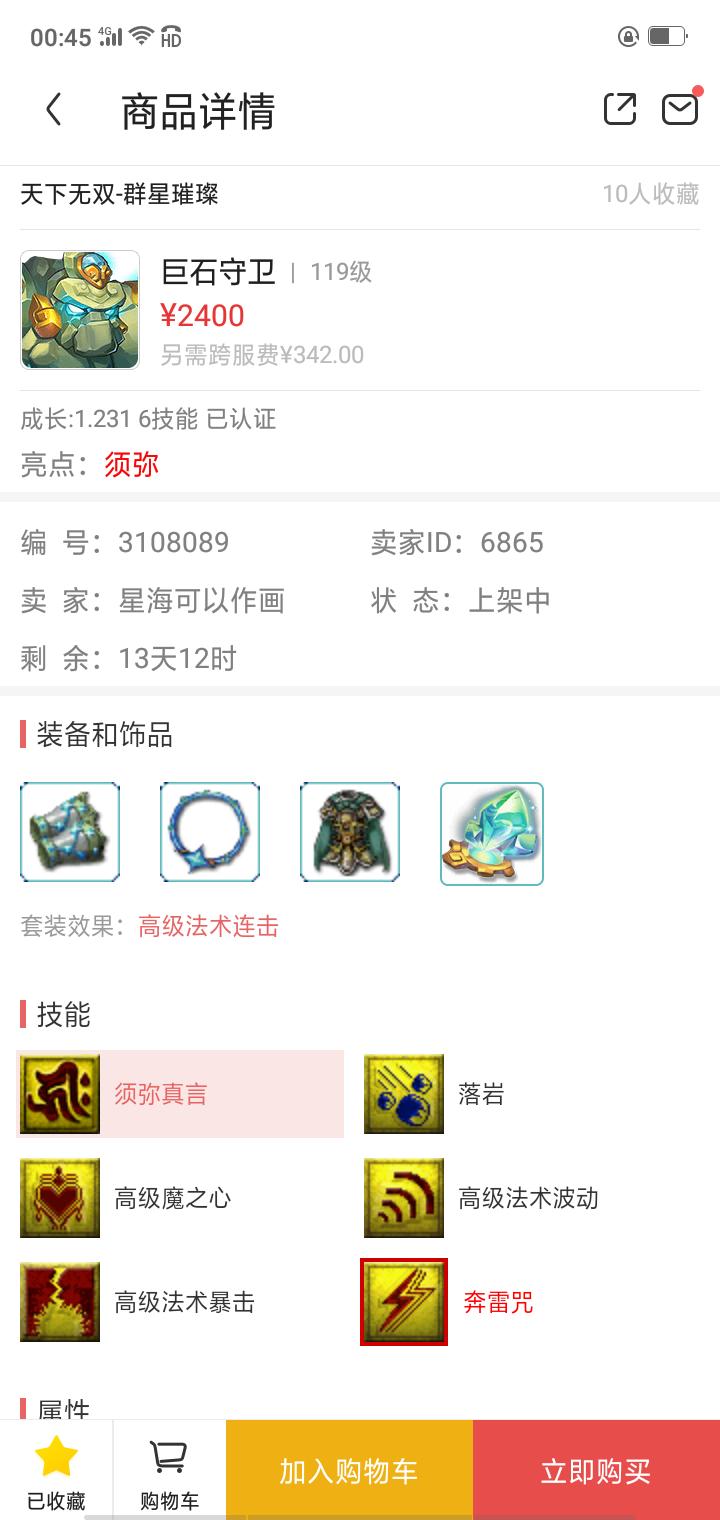Select the 高级魔之心 skill

[x=60, y=1198]
